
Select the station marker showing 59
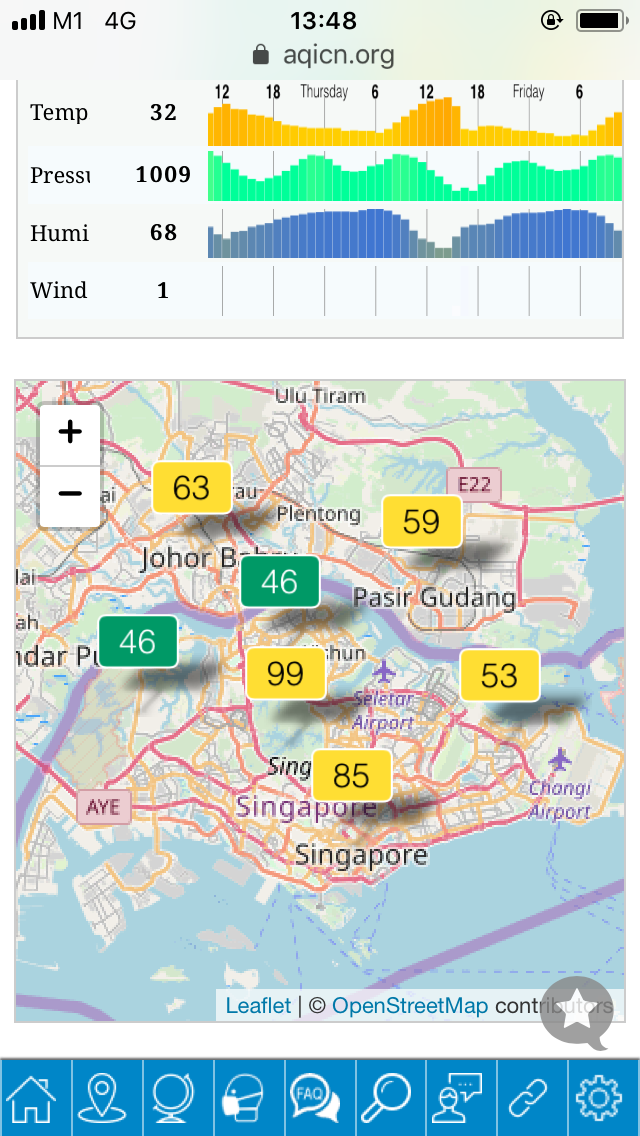pos(422,521)
